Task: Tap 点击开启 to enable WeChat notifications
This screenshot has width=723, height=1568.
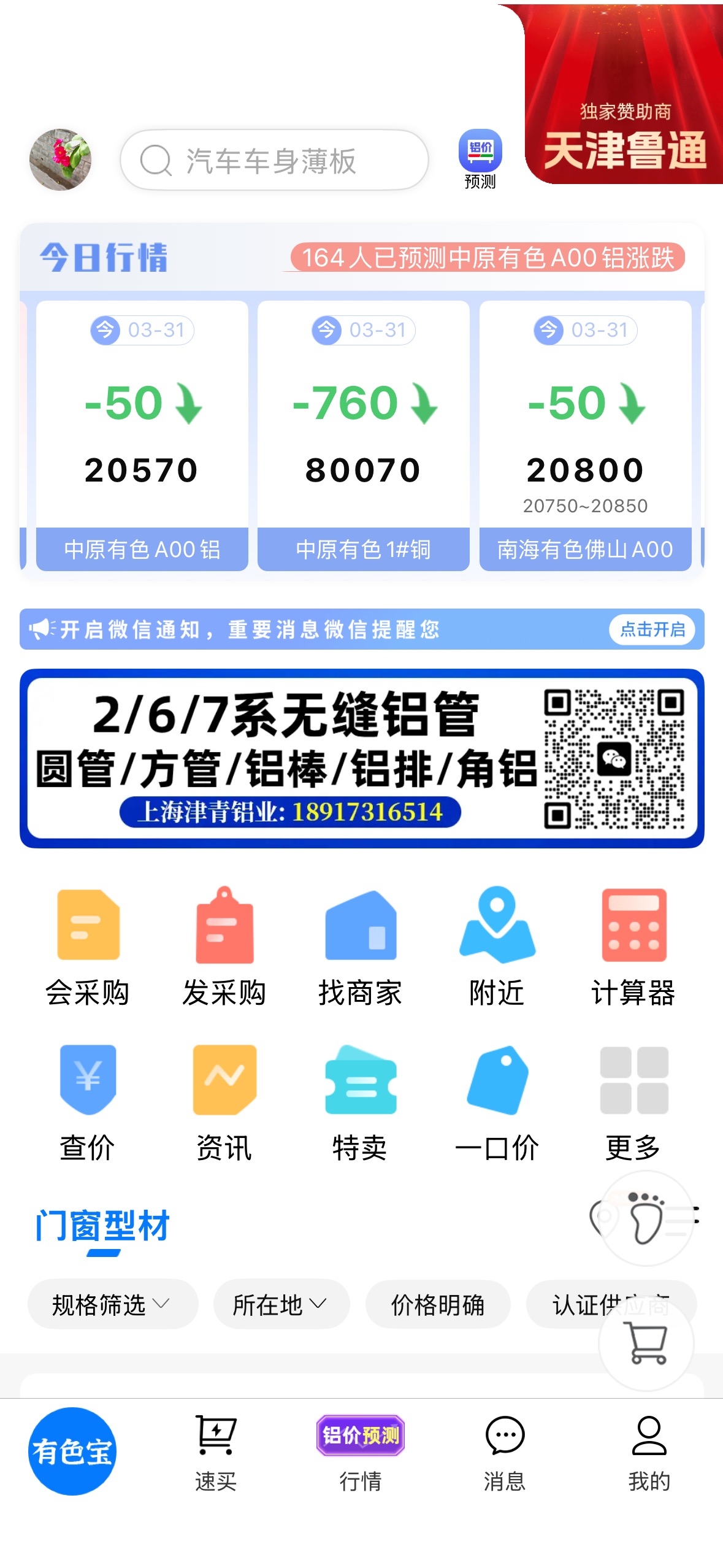Action: tap(652, 629)
